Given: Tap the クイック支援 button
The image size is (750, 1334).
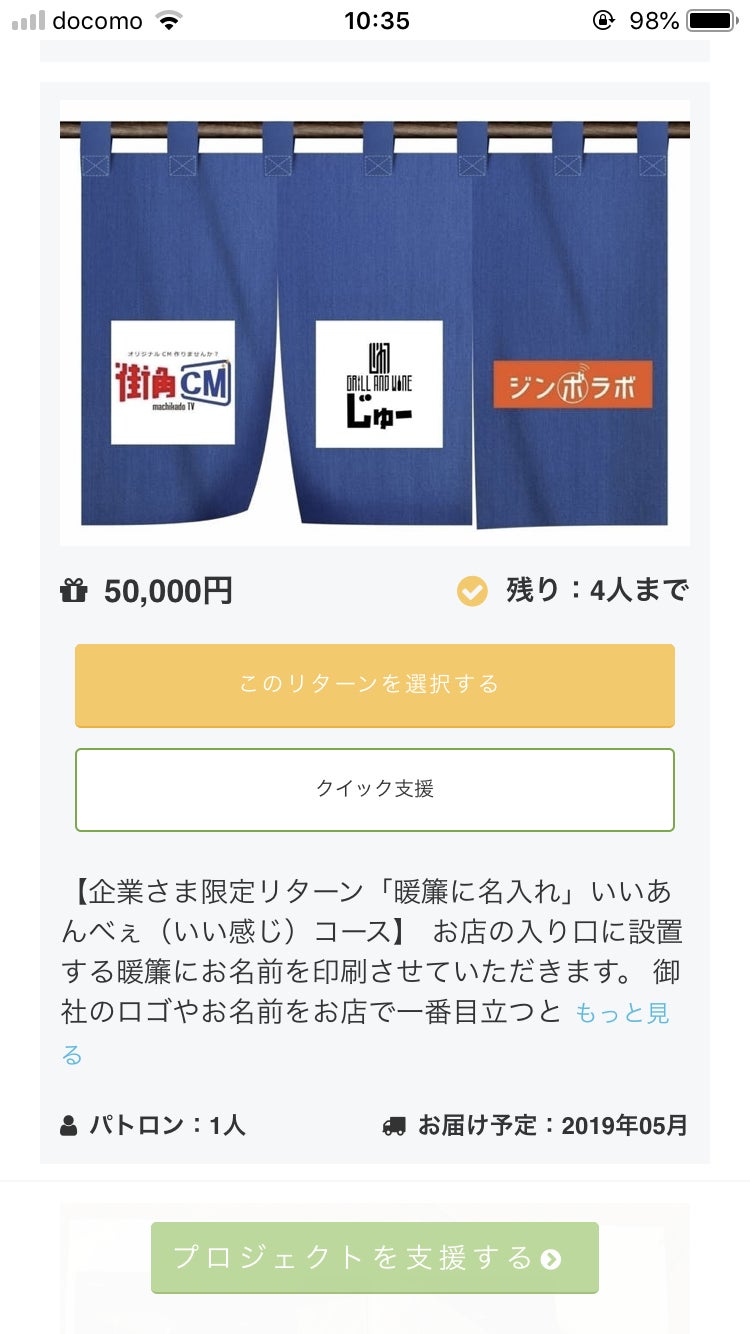Looking at the screenshot, I should (374, 789).
